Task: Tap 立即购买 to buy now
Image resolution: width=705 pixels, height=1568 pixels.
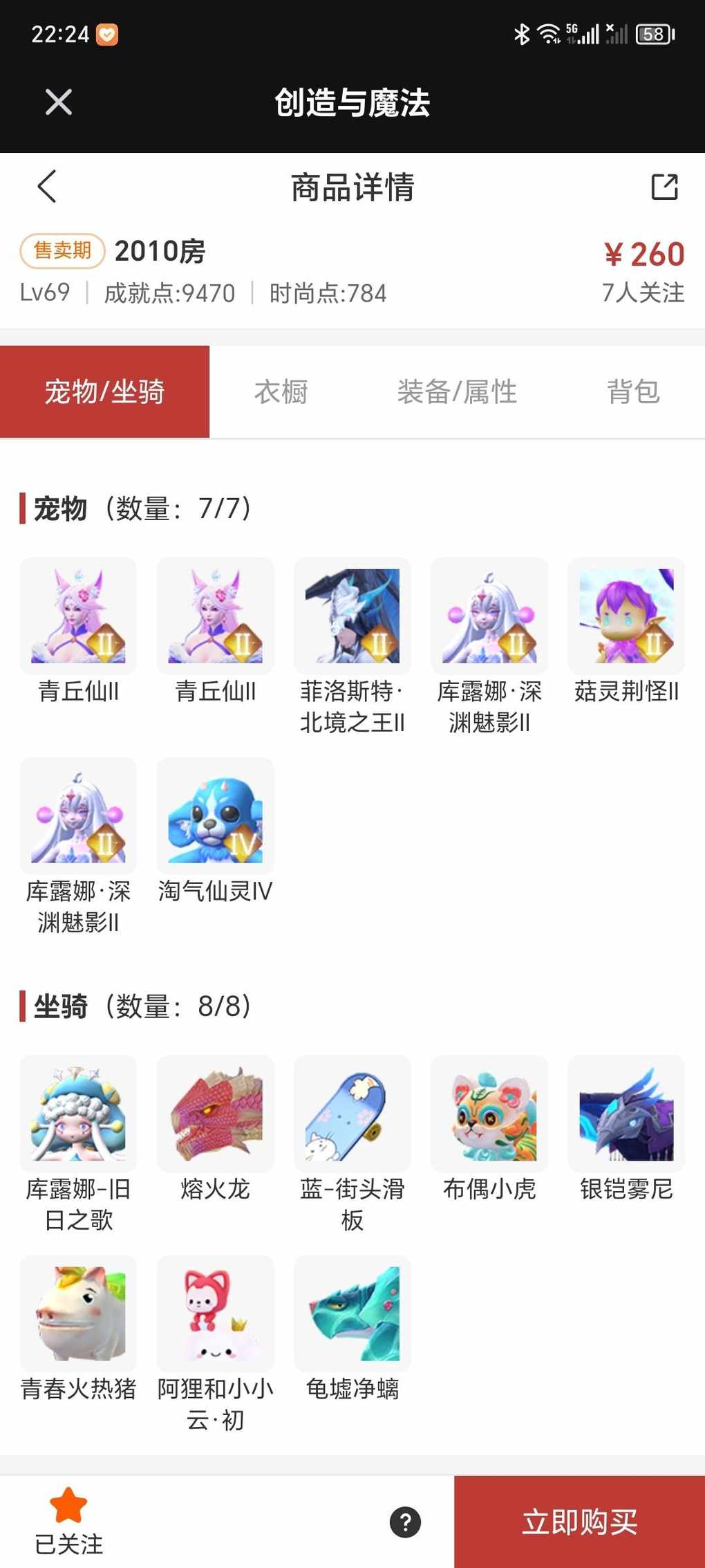Action: click(x=579, y=1522)
